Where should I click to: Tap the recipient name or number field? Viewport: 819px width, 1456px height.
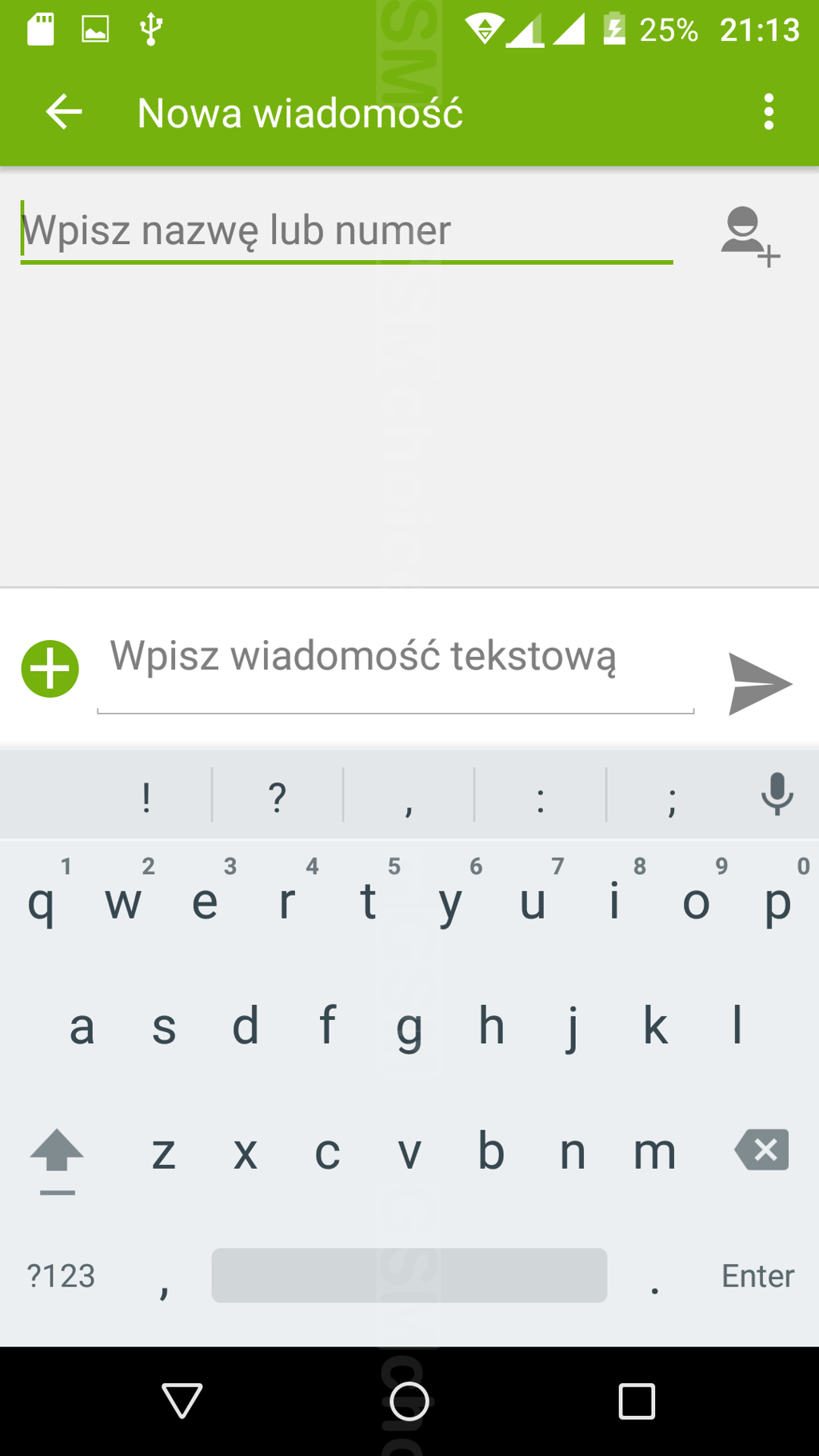coord(346,230)
